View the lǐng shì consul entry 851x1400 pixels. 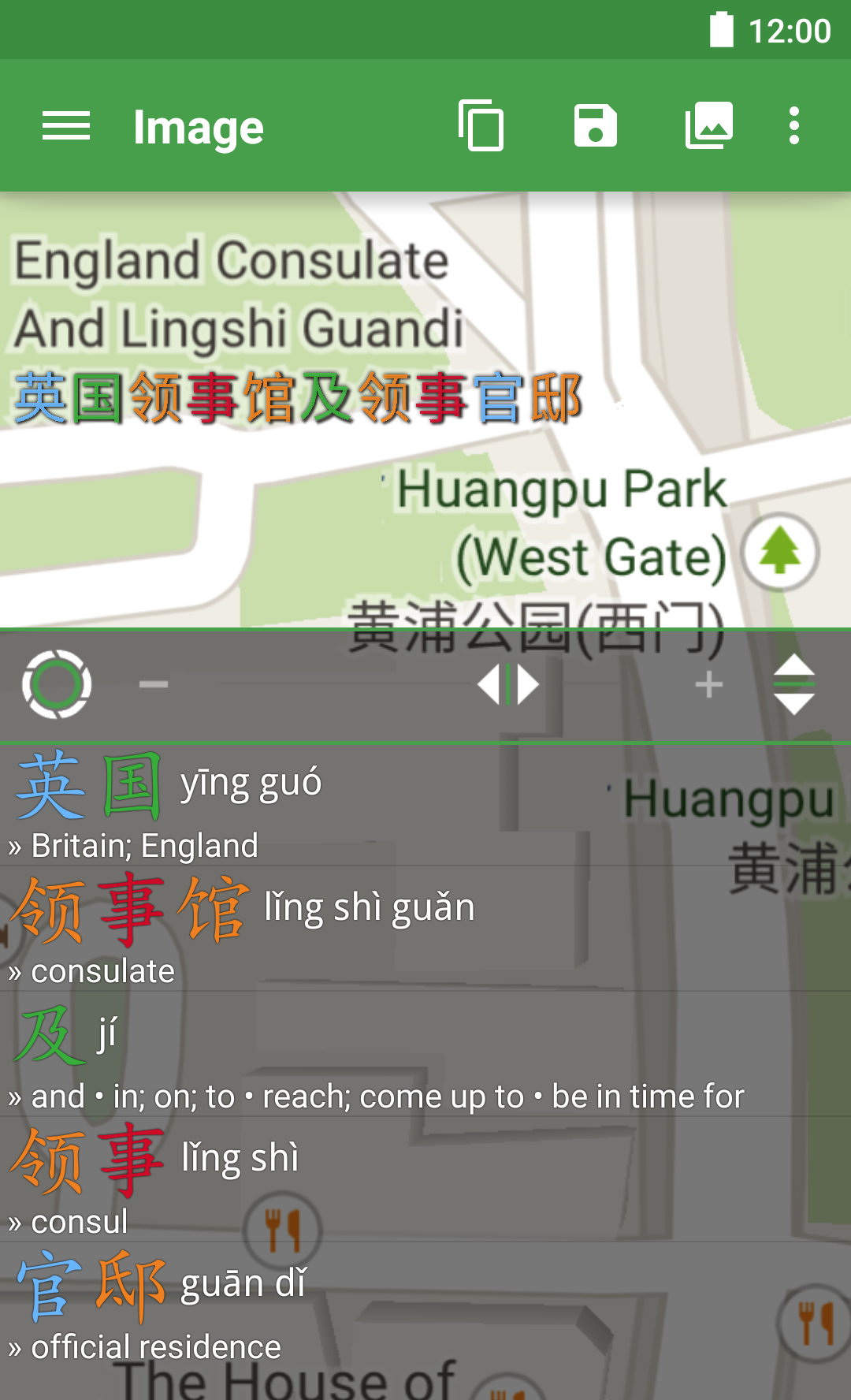[425, 1180]
